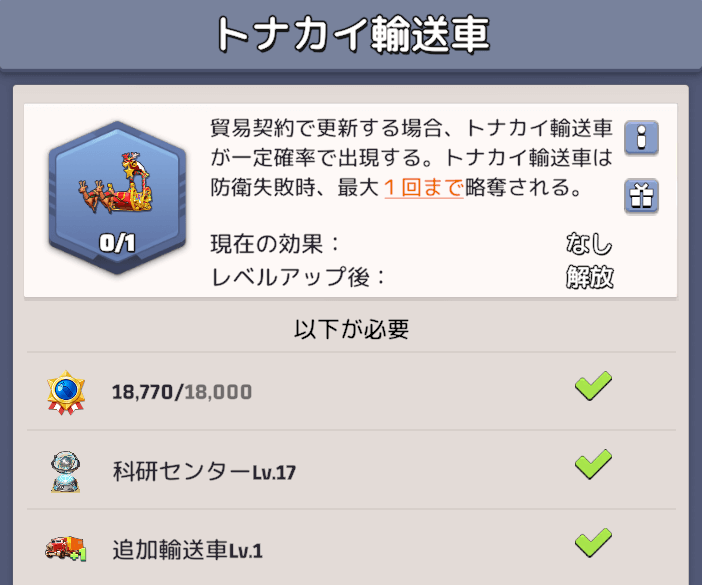Open the gift box icon
Viewport: 702px width, 585px height.
640,195
